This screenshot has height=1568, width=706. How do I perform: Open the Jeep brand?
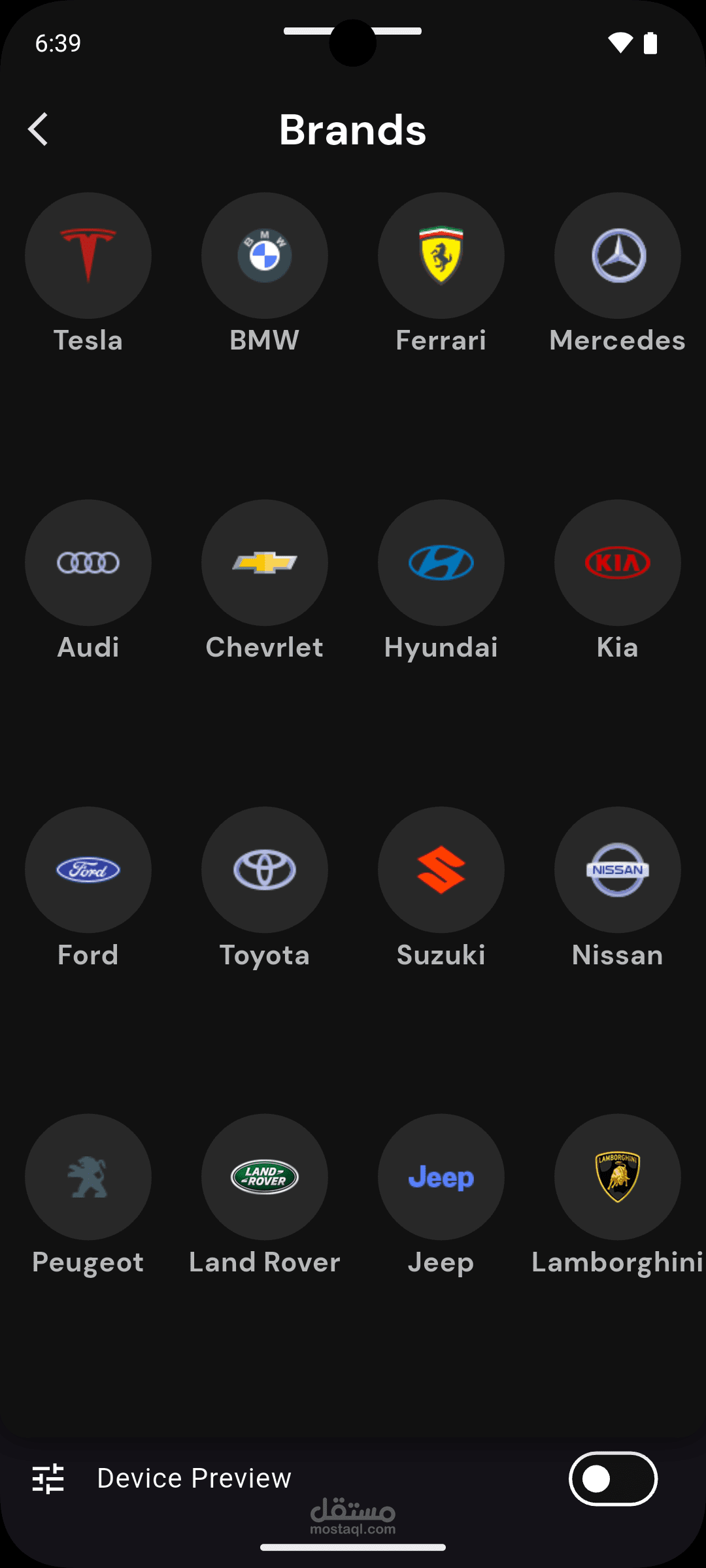click(x=441, y=1177)
